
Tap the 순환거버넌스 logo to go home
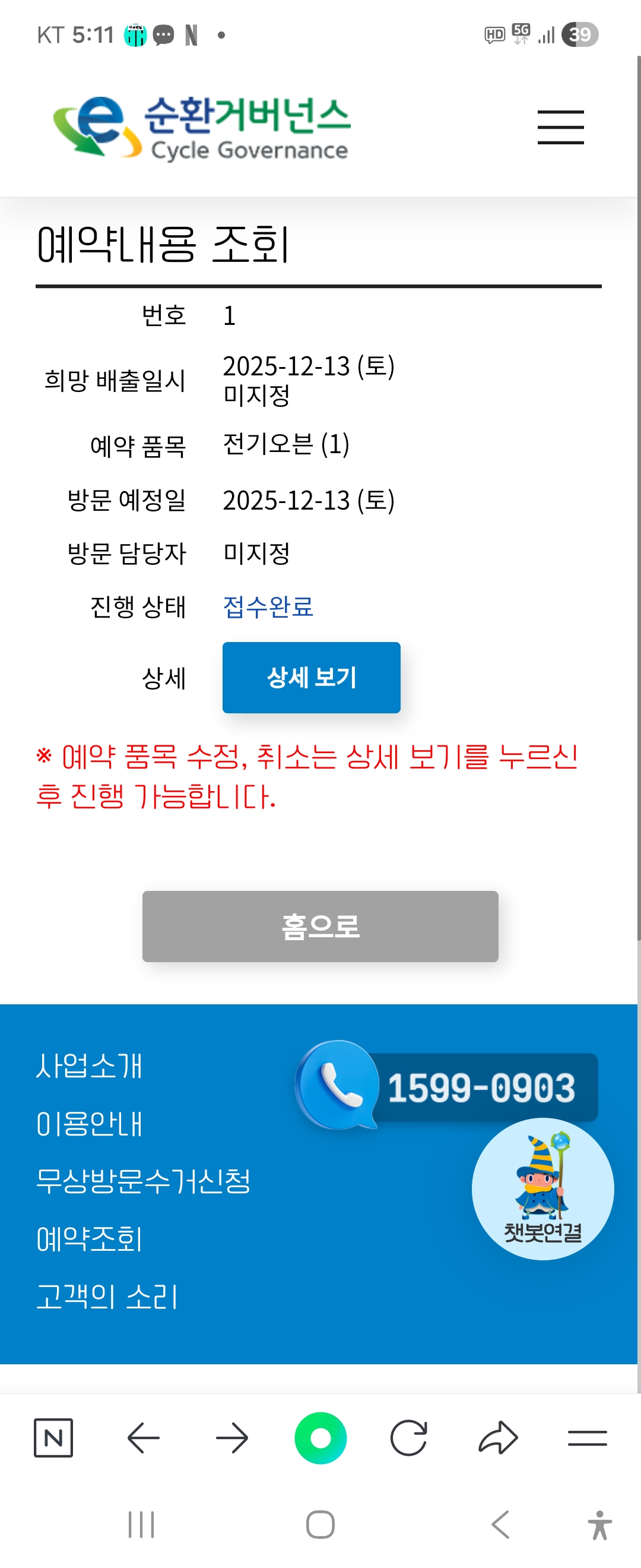click(x=202, y=128)
